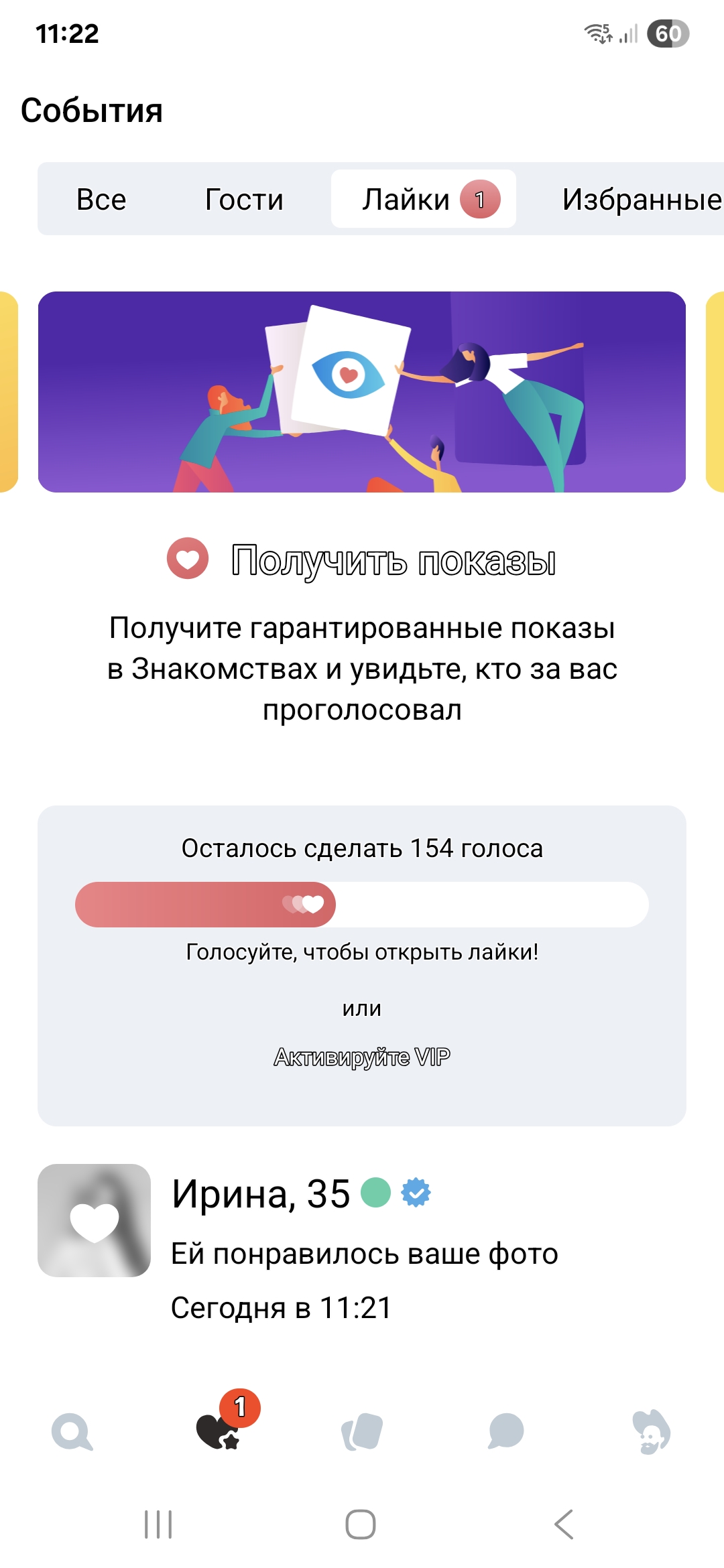
Task: Open the events heart tab in bottom bar
Action: (x=219, y=1431)
